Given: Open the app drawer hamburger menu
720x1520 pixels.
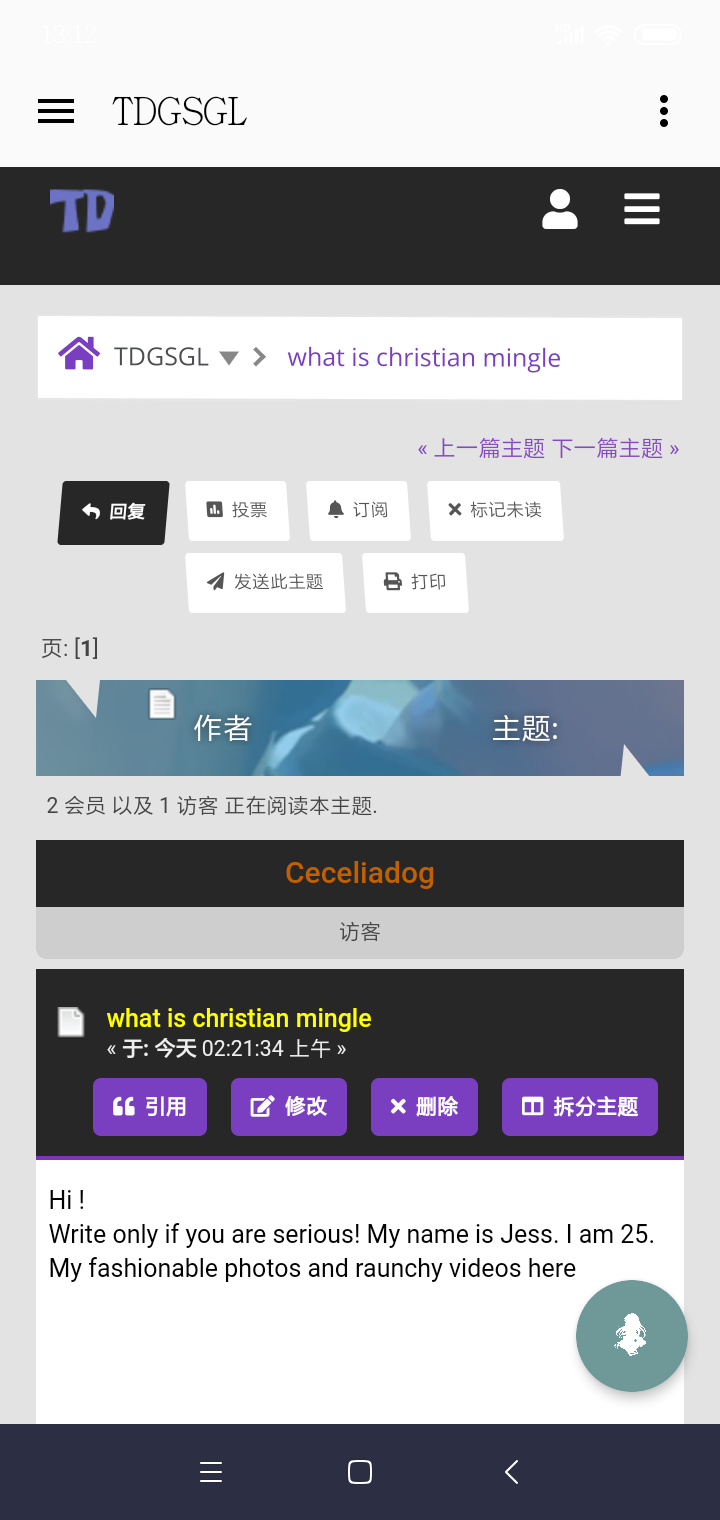Looking at the screenshot, I should 56,111.
